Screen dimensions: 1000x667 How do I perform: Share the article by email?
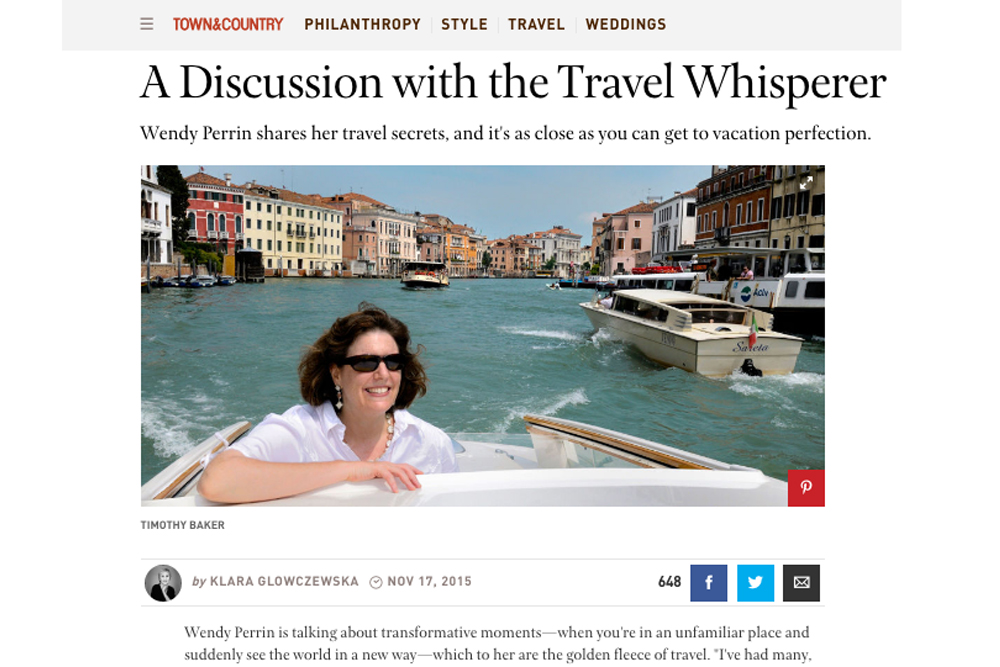point(801,583)
